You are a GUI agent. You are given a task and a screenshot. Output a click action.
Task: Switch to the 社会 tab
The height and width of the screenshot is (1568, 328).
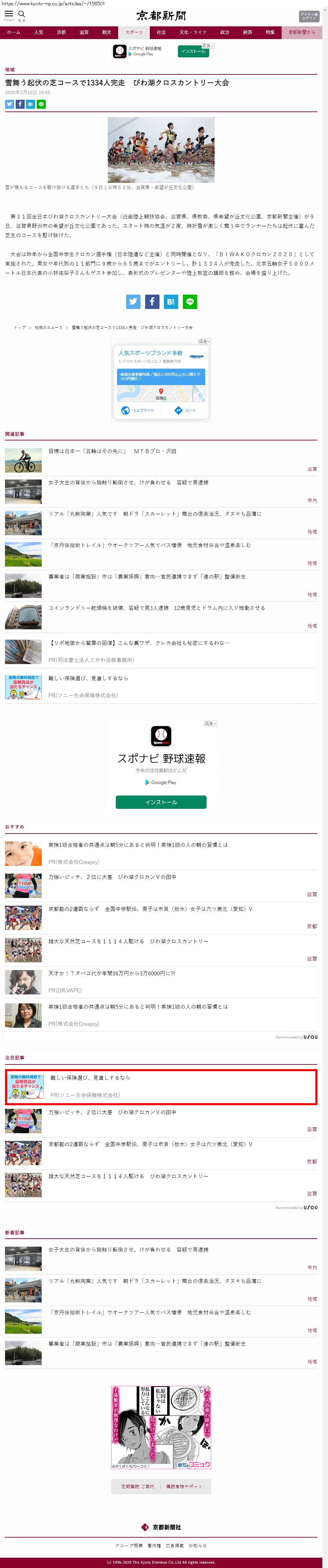pyautogui.click(x=161, y=32)
